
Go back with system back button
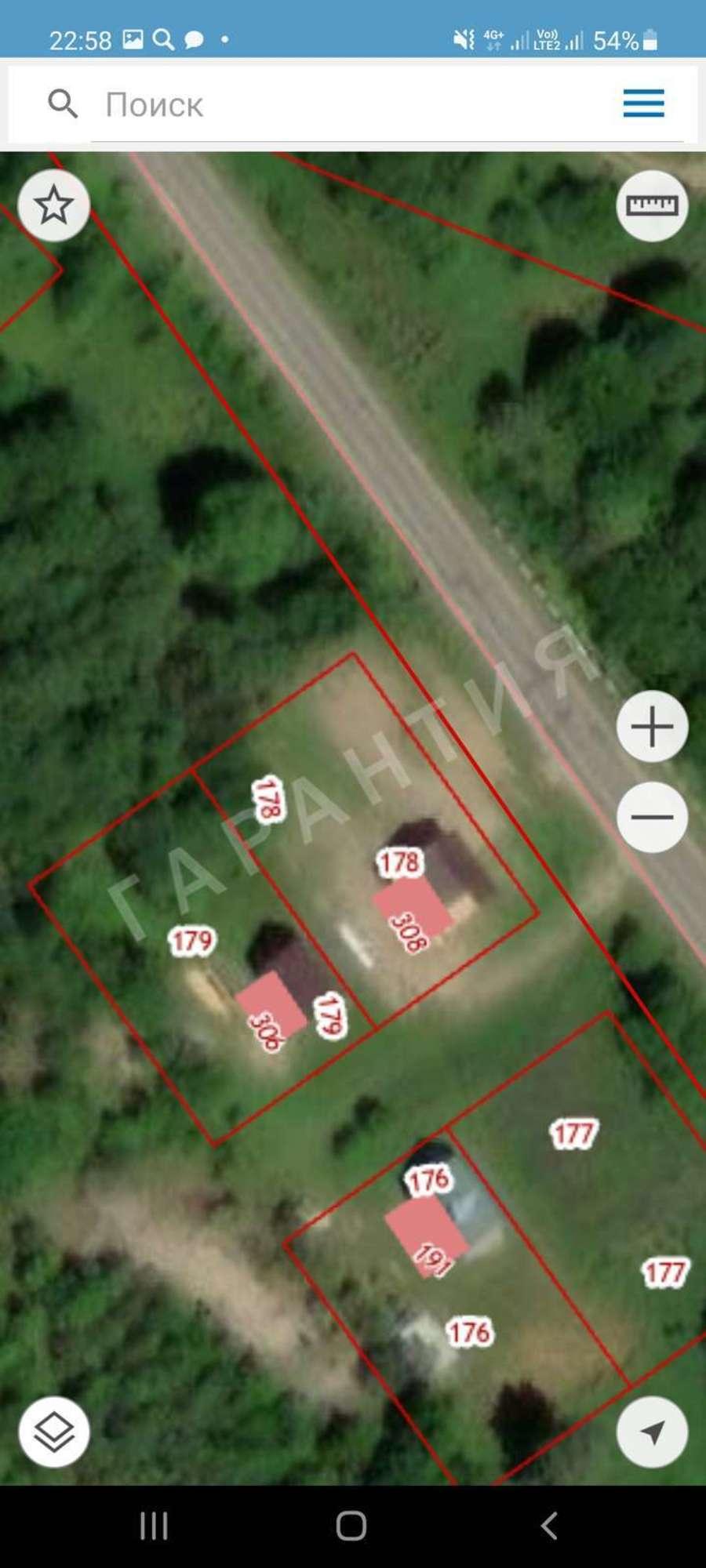550,1526
